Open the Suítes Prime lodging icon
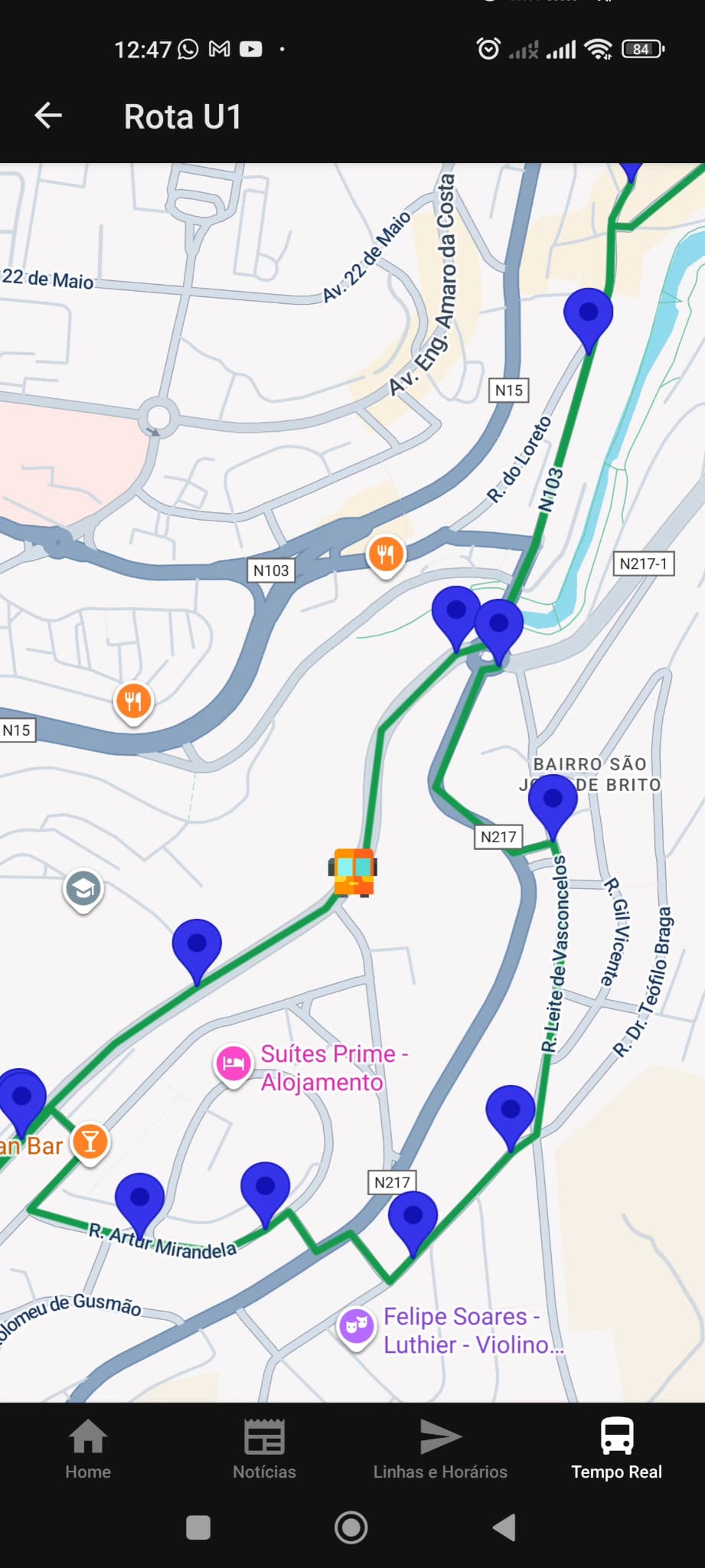The image size is (705, 1568). pyautogui.click(x=234, y=1064)
